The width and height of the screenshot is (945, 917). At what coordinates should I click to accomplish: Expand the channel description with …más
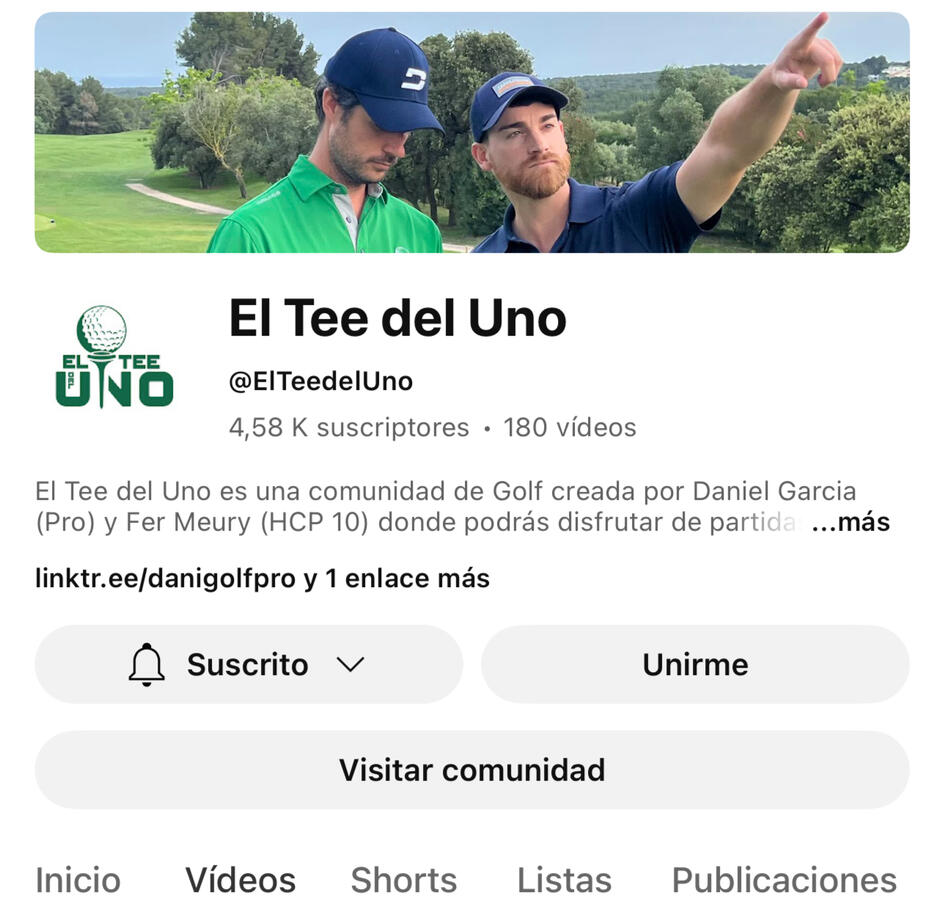850,522
